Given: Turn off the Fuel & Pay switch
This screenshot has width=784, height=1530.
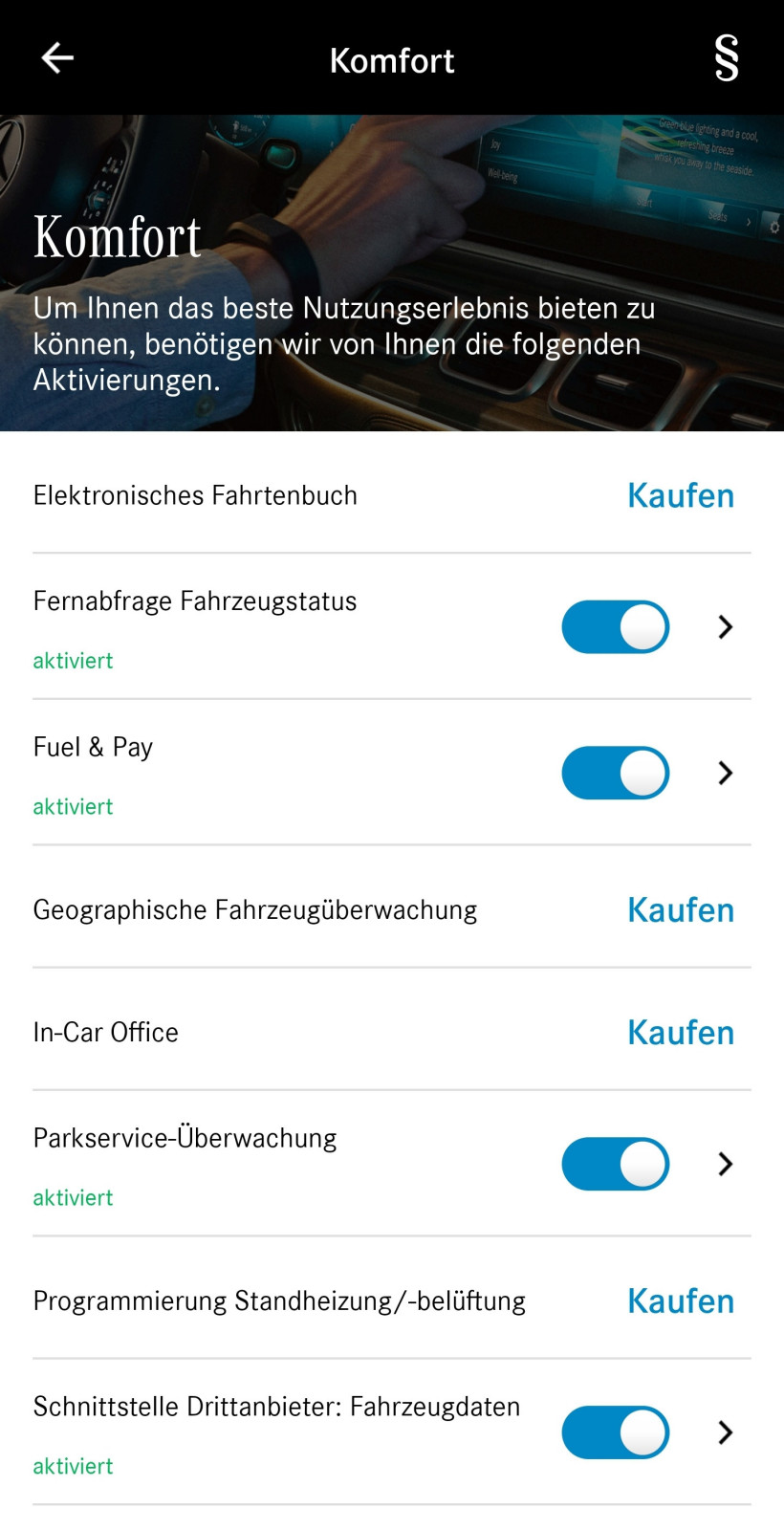Looking at the screenshot, I should click(615, 772).
